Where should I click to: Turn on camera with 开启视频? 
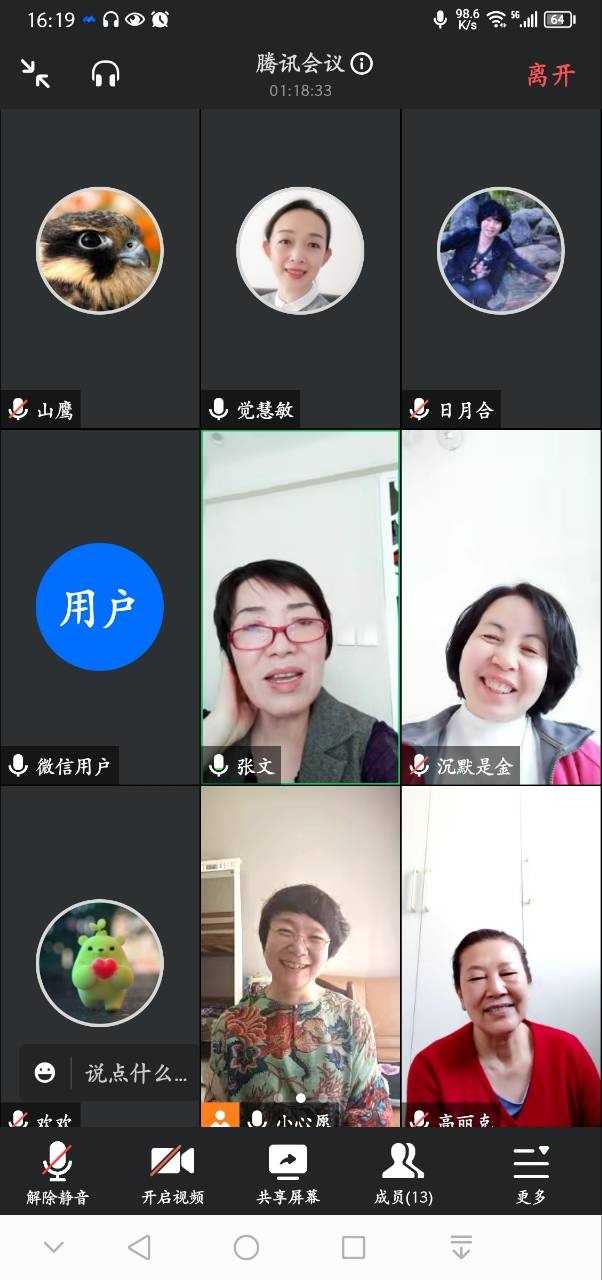[172, 1172]
